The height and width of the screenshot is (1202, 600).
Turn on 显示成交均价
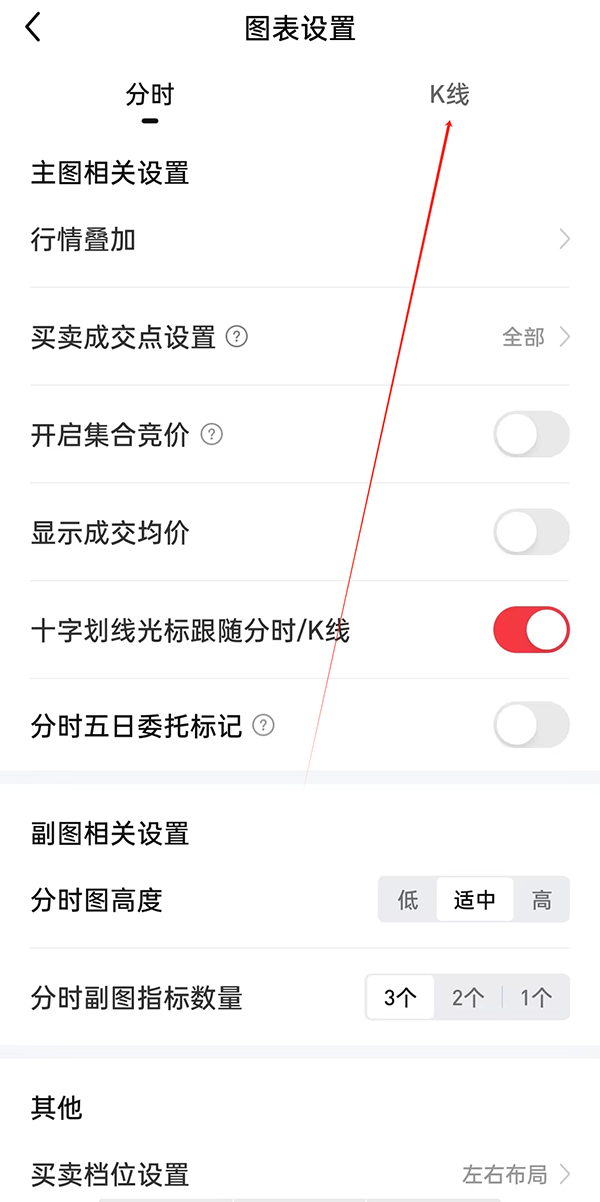click(531, 533)
